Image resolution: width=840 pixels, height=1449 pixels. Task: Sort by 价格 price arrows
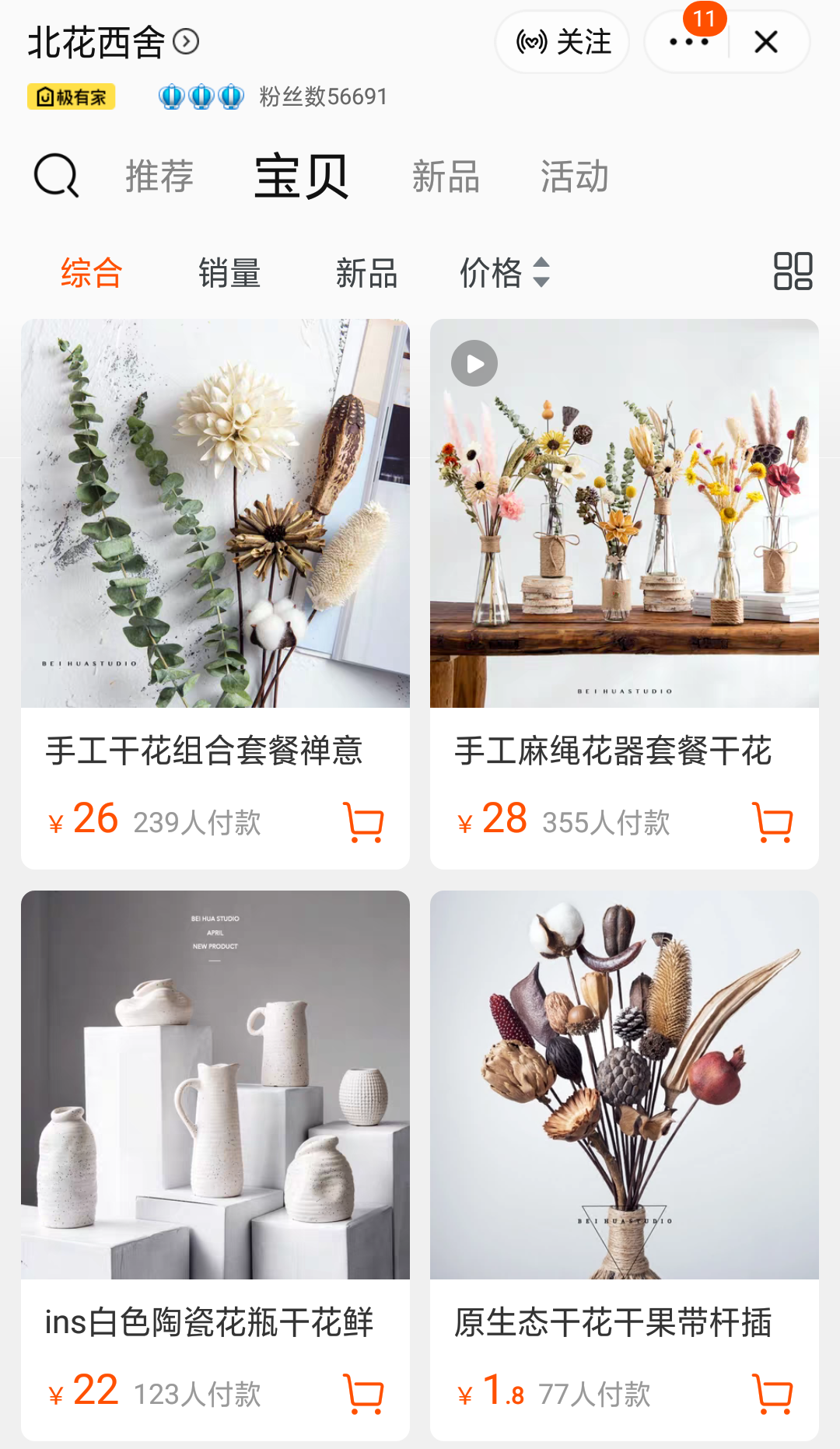click(504, 273)
